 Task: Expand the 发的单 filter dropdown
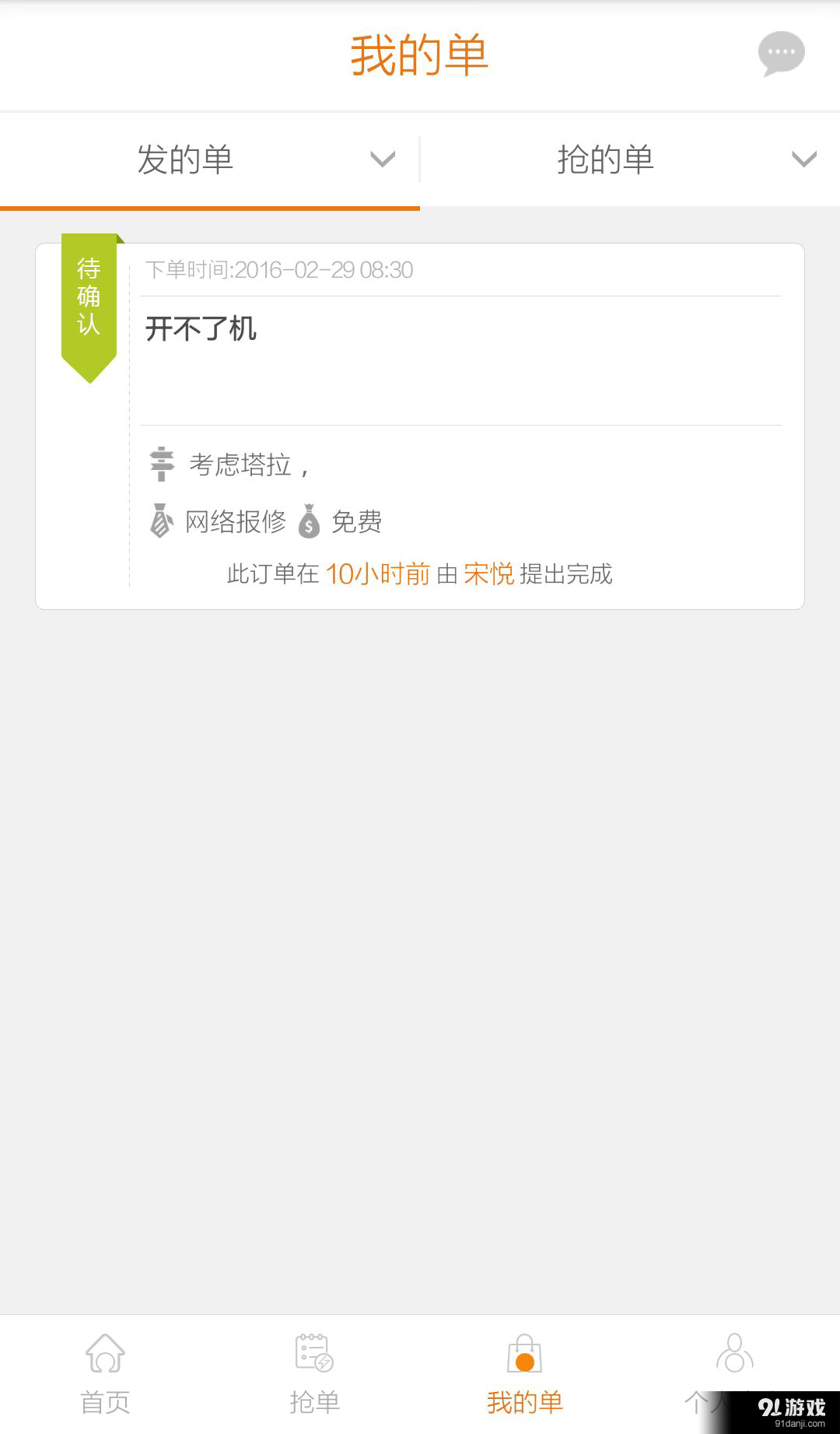tap(383, 160)
